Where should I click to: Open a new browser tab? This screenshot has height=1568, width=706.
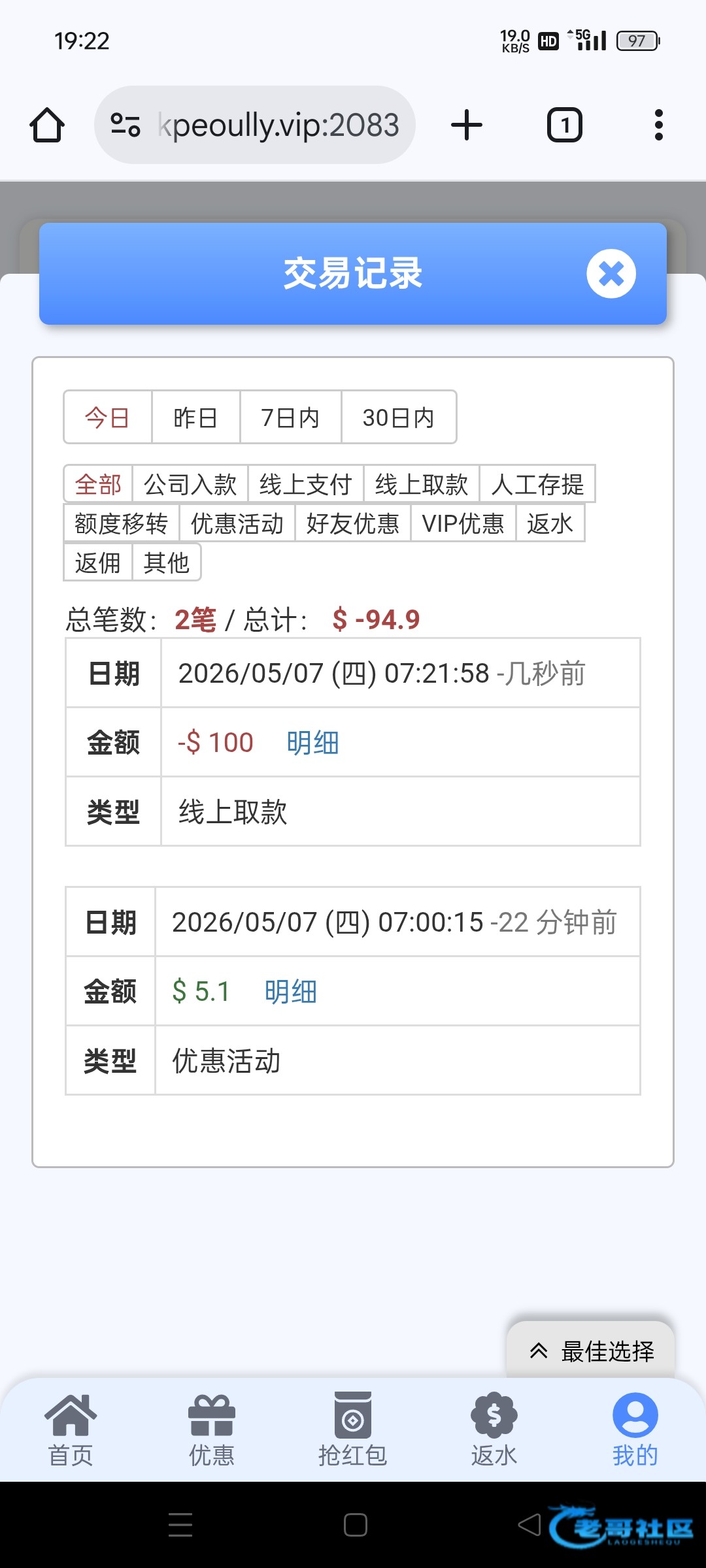click(x=467, y=125)
